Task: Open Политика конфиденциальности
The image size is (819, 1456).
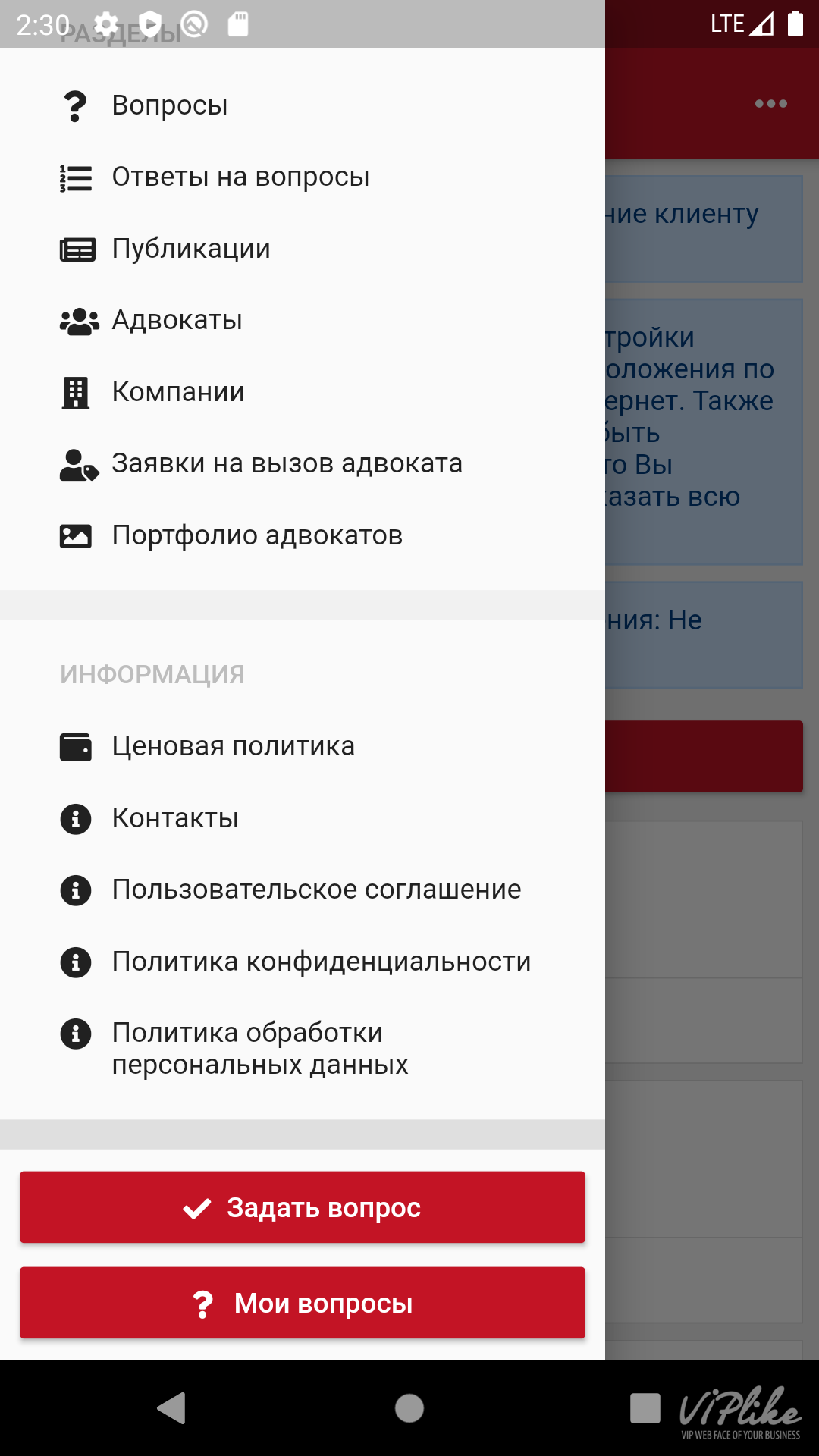Action: coord(303,962)
